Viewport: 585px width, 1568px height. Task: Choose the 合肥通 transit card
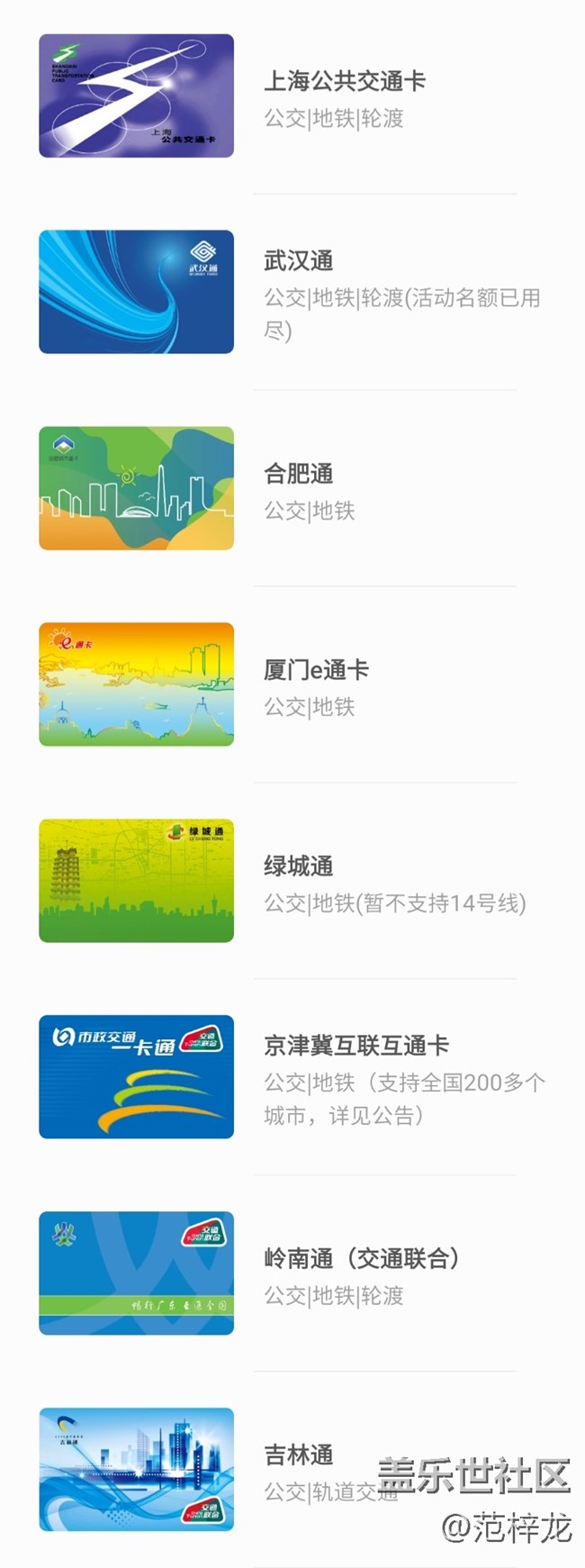click(x=299, y=474)
